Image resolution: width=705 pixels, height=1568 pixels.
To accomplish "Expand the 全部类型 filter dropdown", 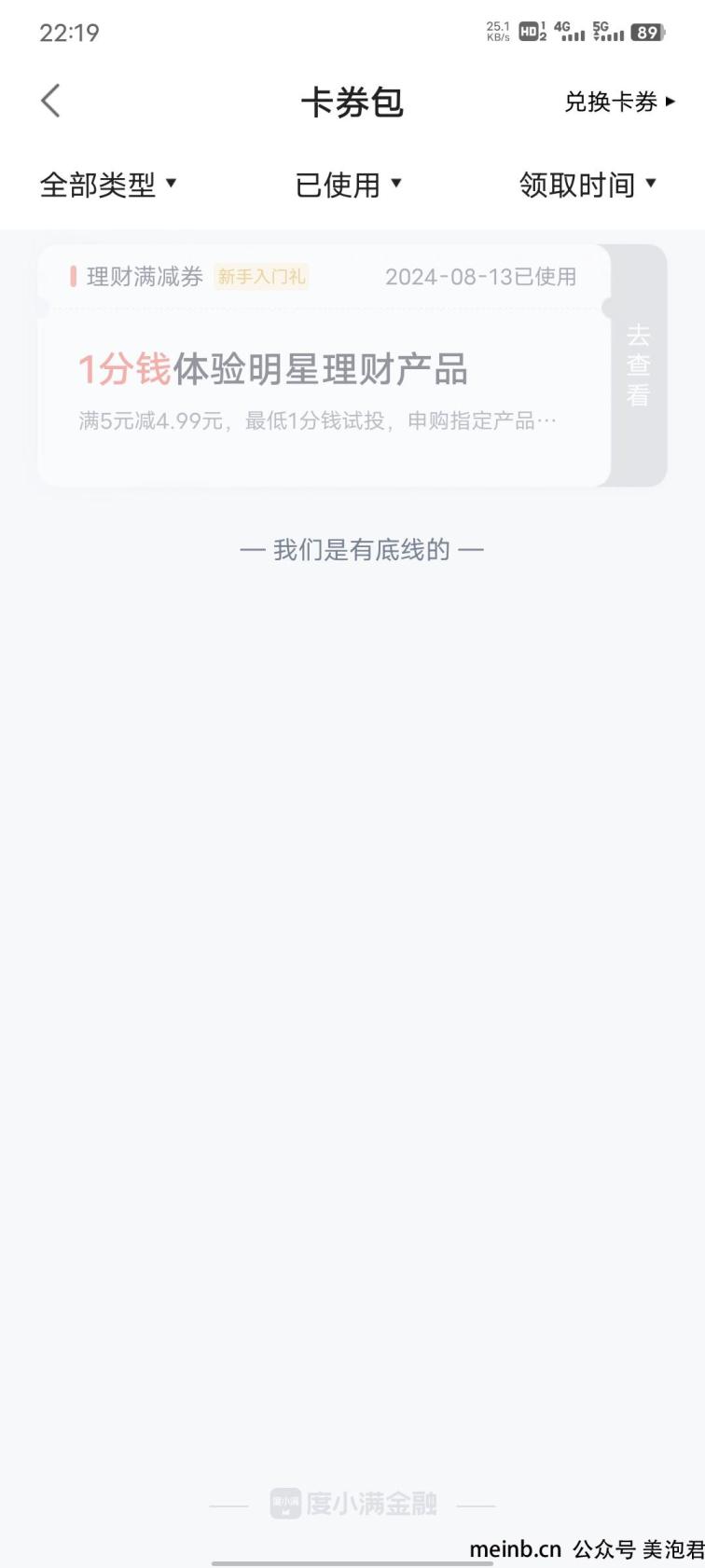I will point(108,185).
